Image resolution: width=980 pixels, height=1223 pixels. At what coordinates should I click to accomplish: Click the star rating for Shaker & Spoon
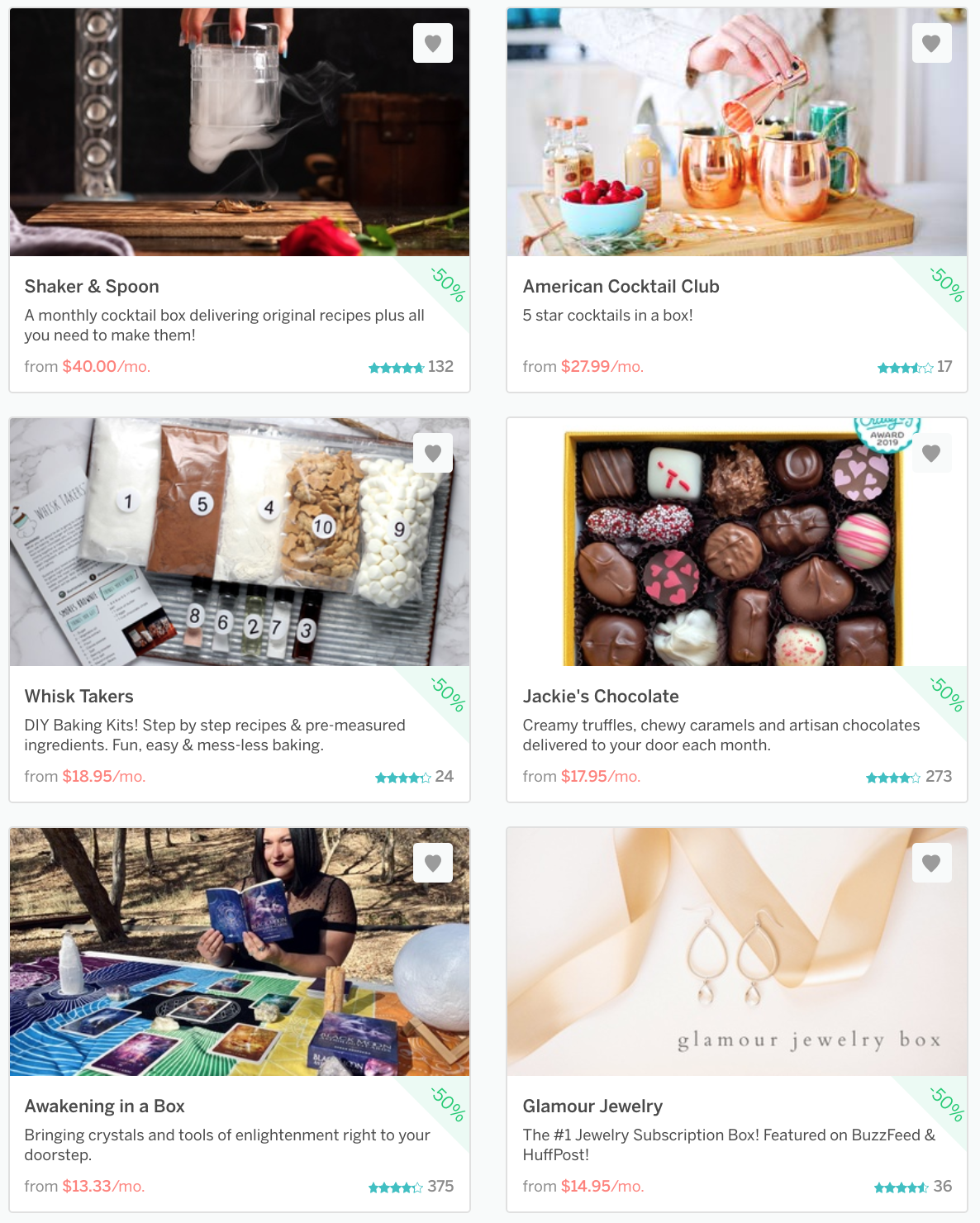[x=397, y=367]
